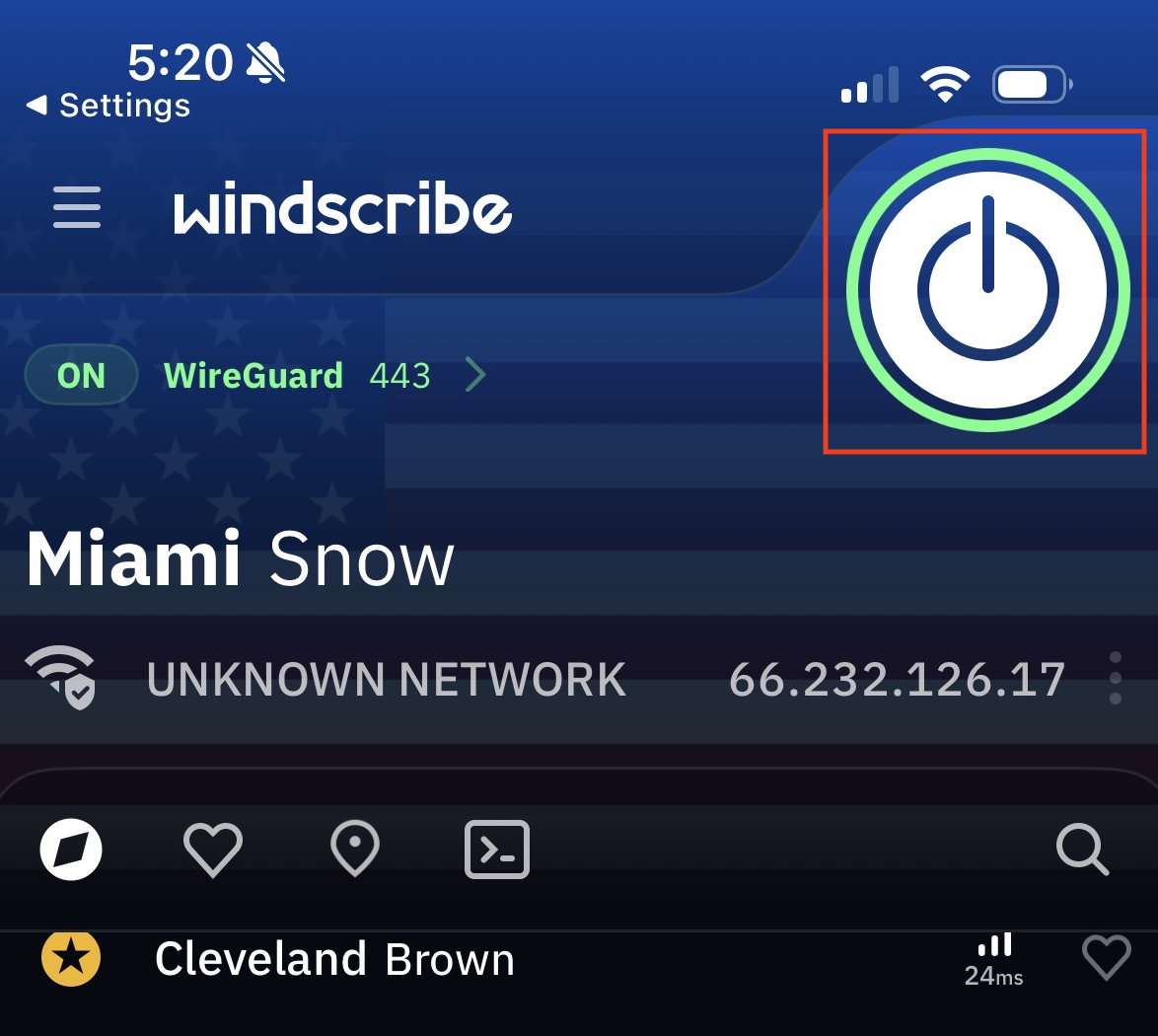Open network options three-dot menu
The width and height of the screenshot is (1158, 1036).
1115,678
